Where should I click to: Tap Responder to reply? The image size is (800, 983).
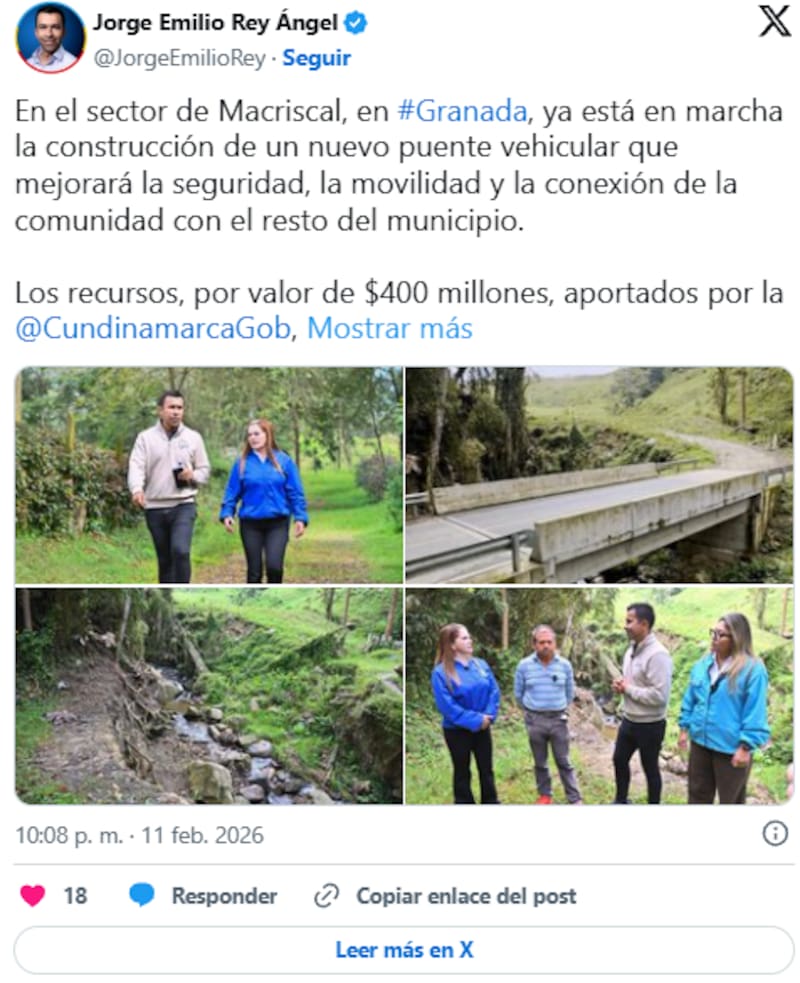tap(203, 896)
